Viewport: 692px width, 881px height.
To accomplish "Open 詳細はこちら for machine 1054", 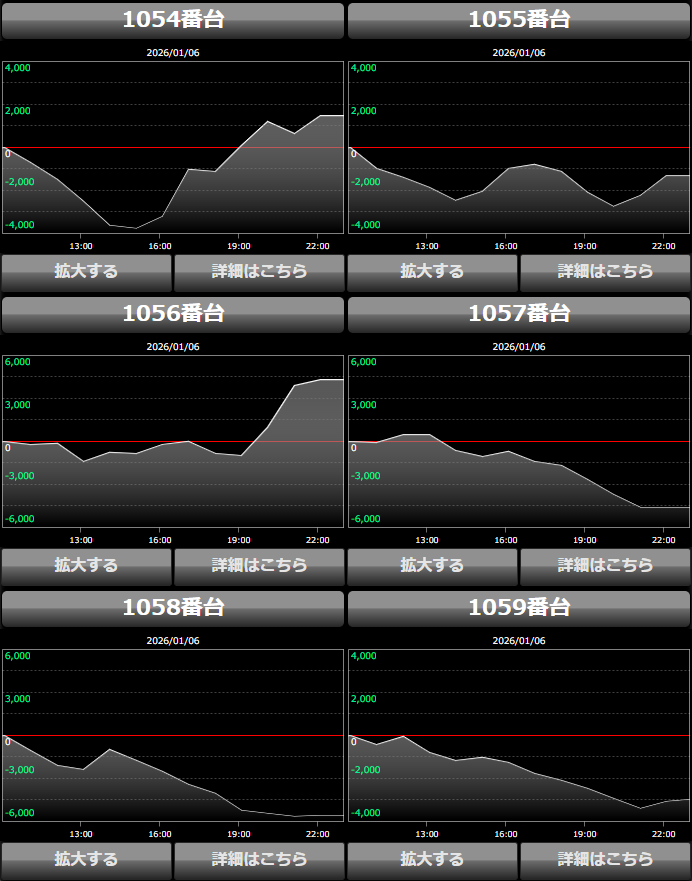I will pos(259,271).
